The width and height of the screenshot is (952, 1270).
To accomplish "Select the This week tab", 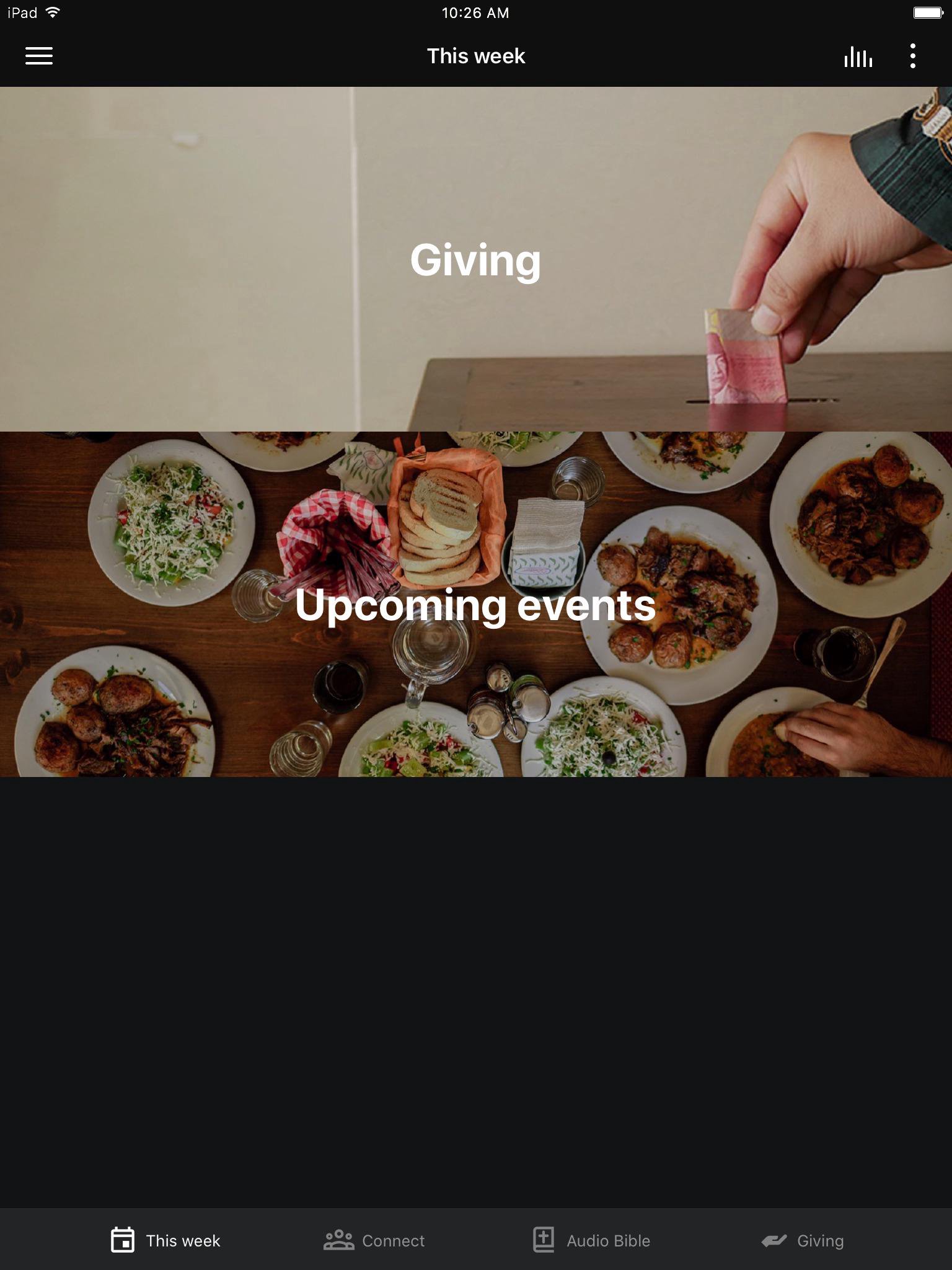I will (x=165, y=1240).
